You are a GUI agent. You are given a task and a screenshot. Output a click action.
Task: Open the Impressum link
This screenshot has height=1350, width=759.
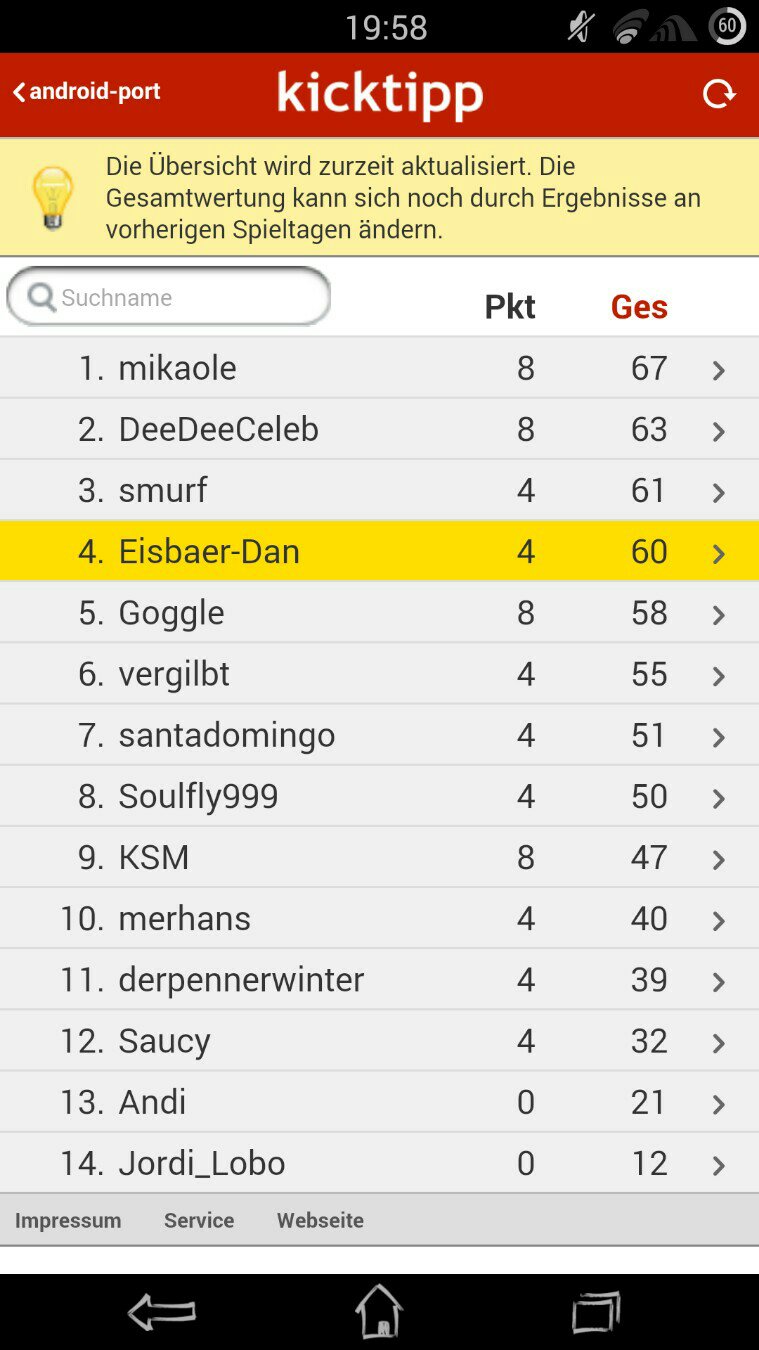coord(68,1220)
